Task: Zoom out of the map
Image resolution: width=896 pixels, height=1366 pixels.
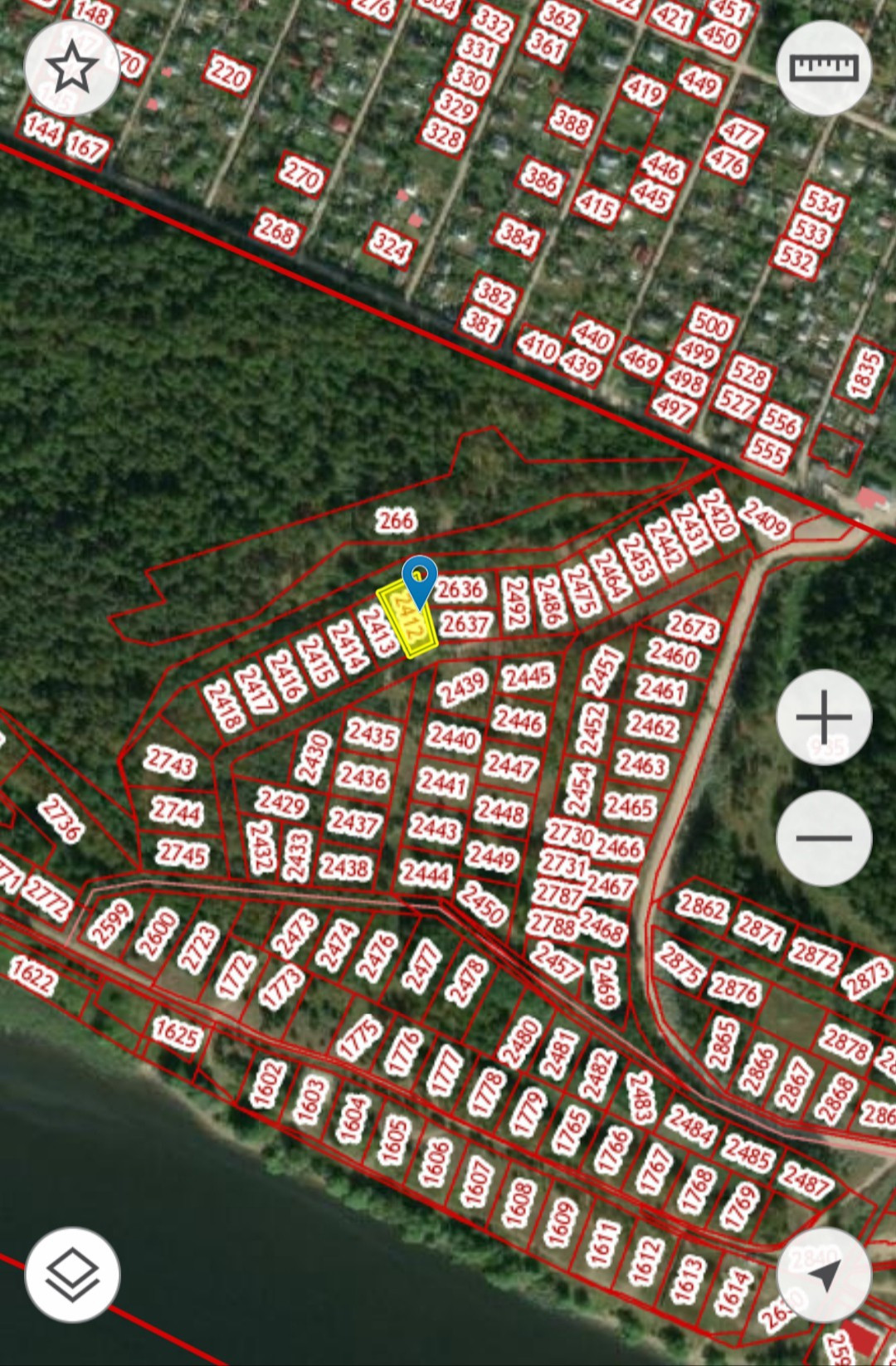Action: pyautogui.click(x=823, y=838)
